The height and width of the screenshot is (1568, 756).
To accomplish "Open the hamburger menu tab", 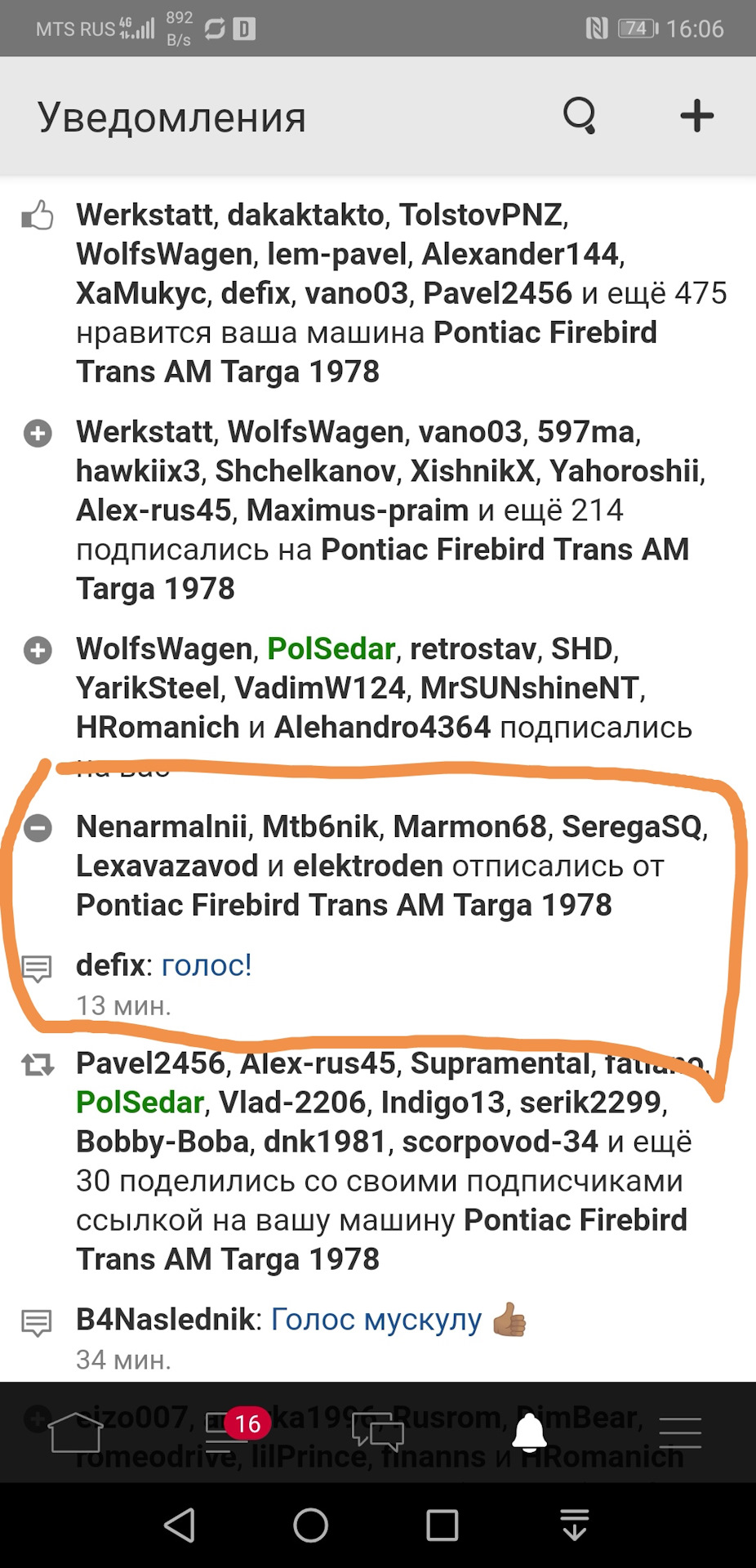I will coord(680,1432).
